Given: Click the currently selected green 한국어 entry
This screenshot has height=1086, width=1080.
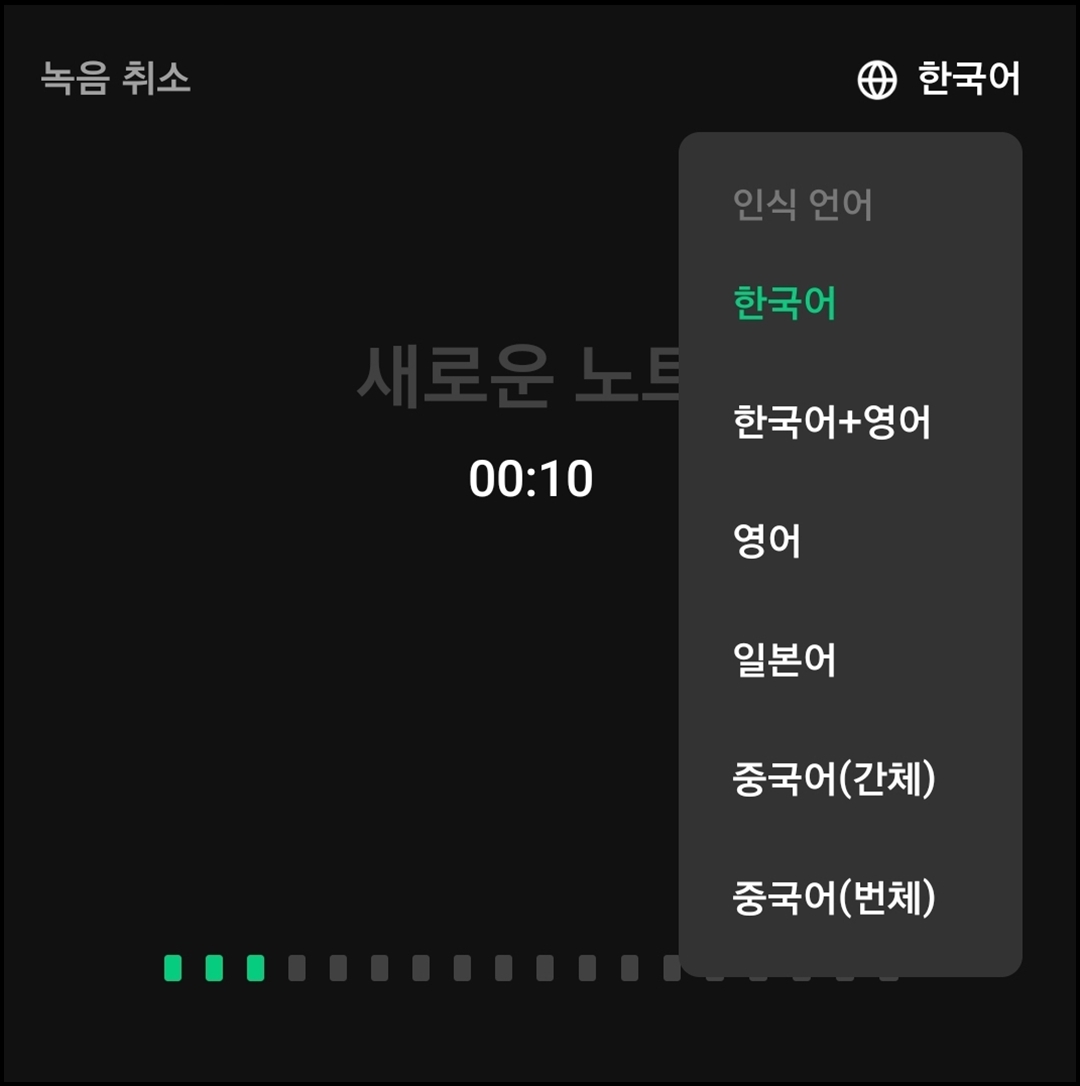Looking at the screenshot, I should tap(783, 301).
